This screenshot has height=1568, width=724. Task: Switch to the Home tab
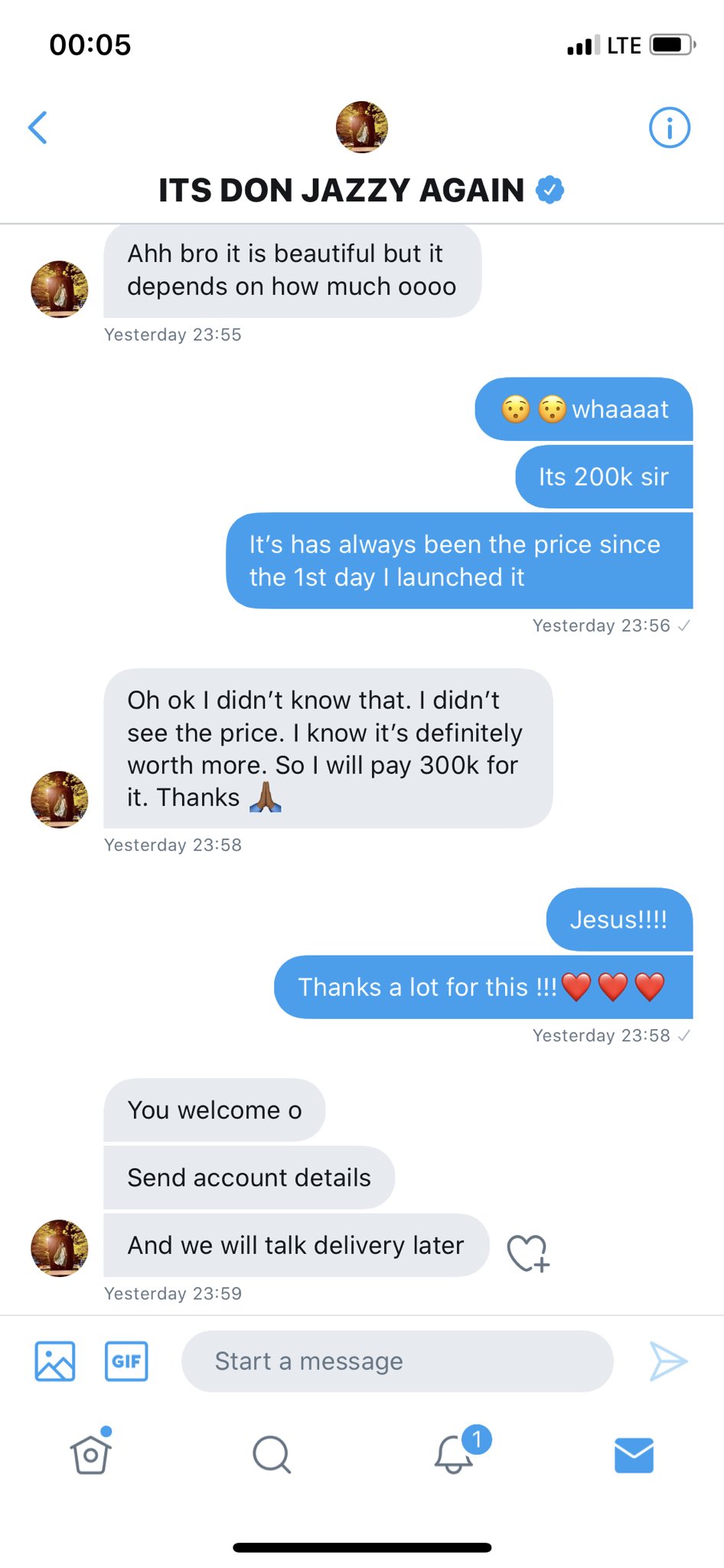(x=91, y=1453)
